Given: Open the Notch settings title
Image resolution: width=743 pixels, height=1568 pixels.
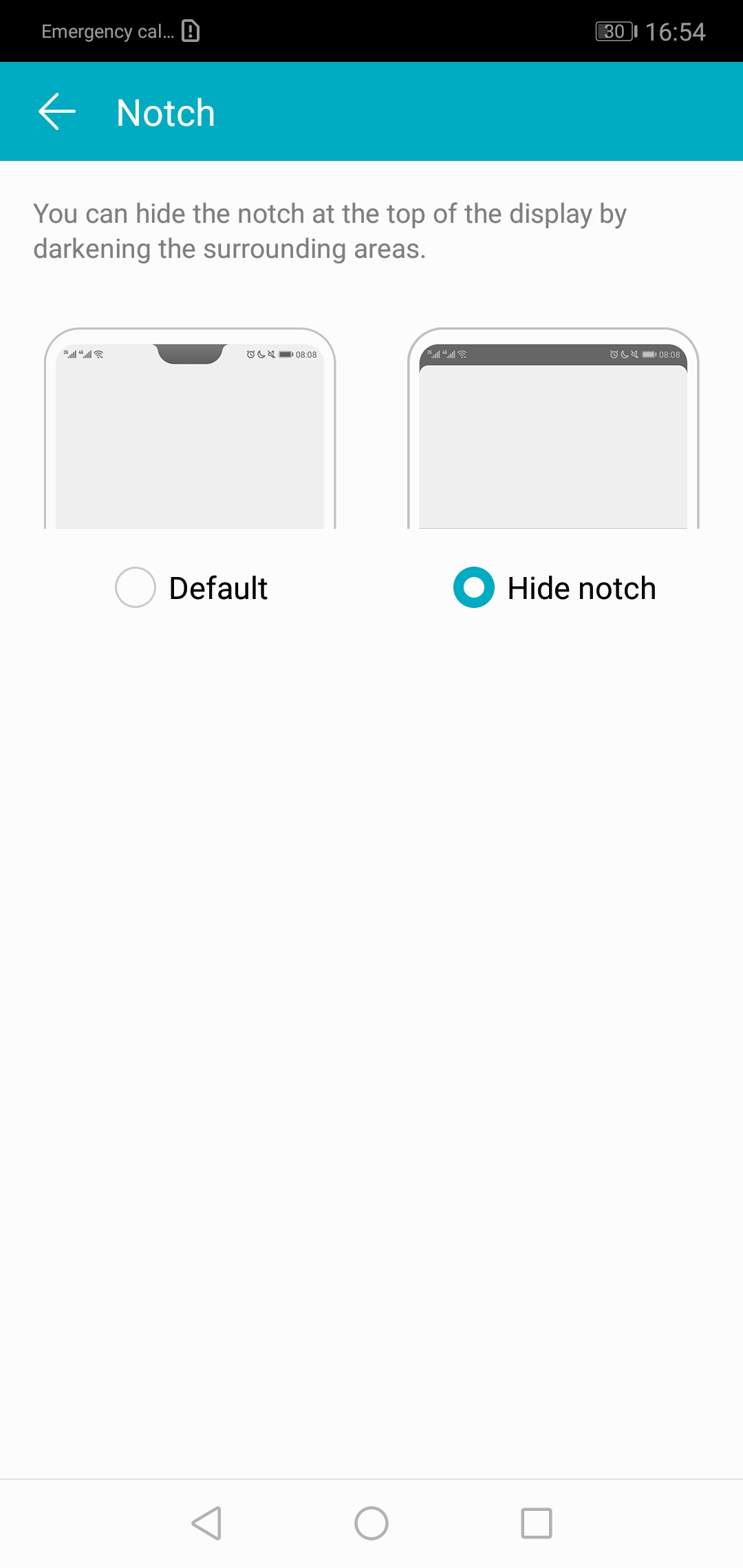Looking at the screenshot, I should [x=165, y=111].
